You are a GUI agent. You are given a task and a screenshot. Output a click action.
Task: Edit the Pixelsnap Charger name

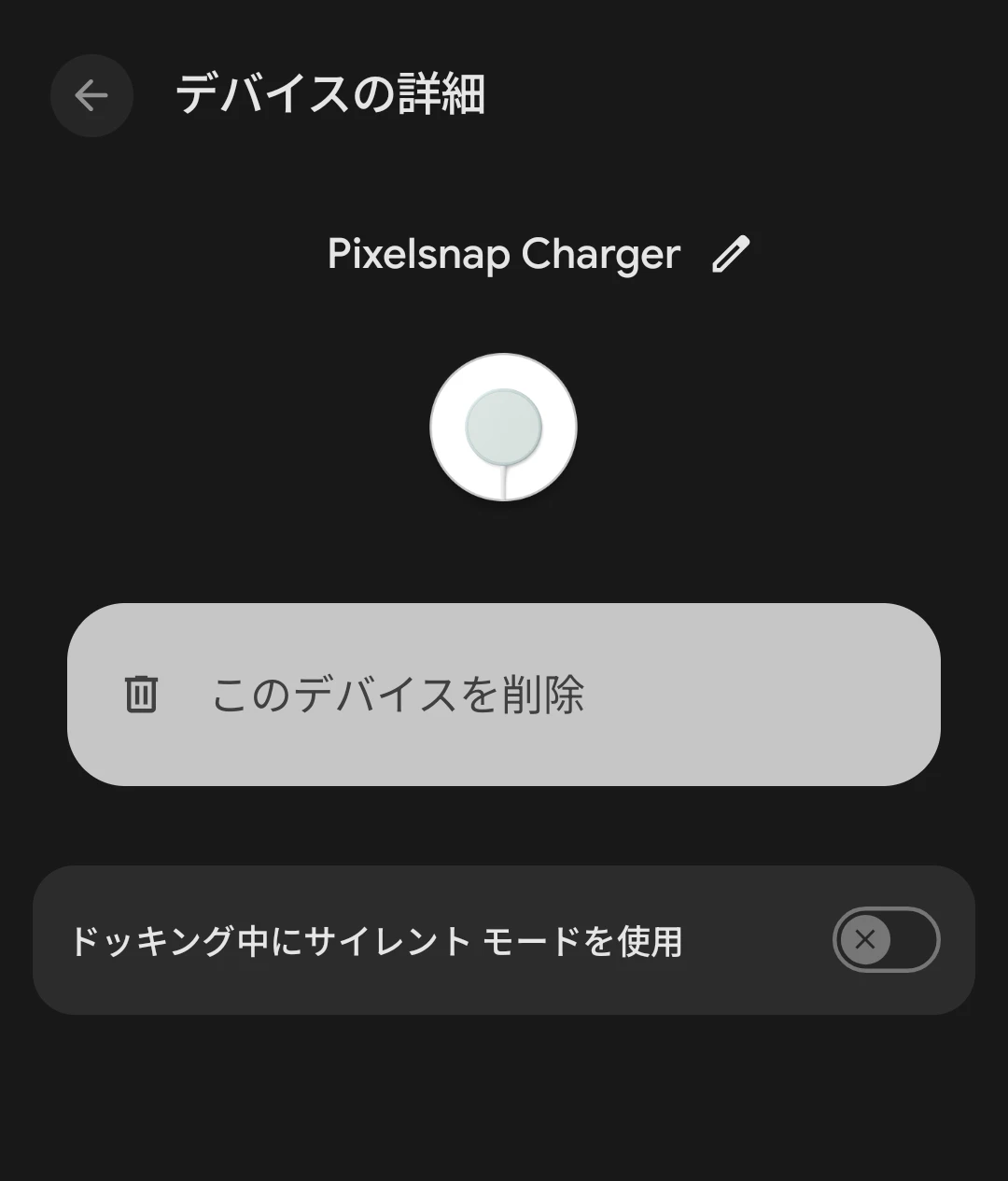point(730,254)
